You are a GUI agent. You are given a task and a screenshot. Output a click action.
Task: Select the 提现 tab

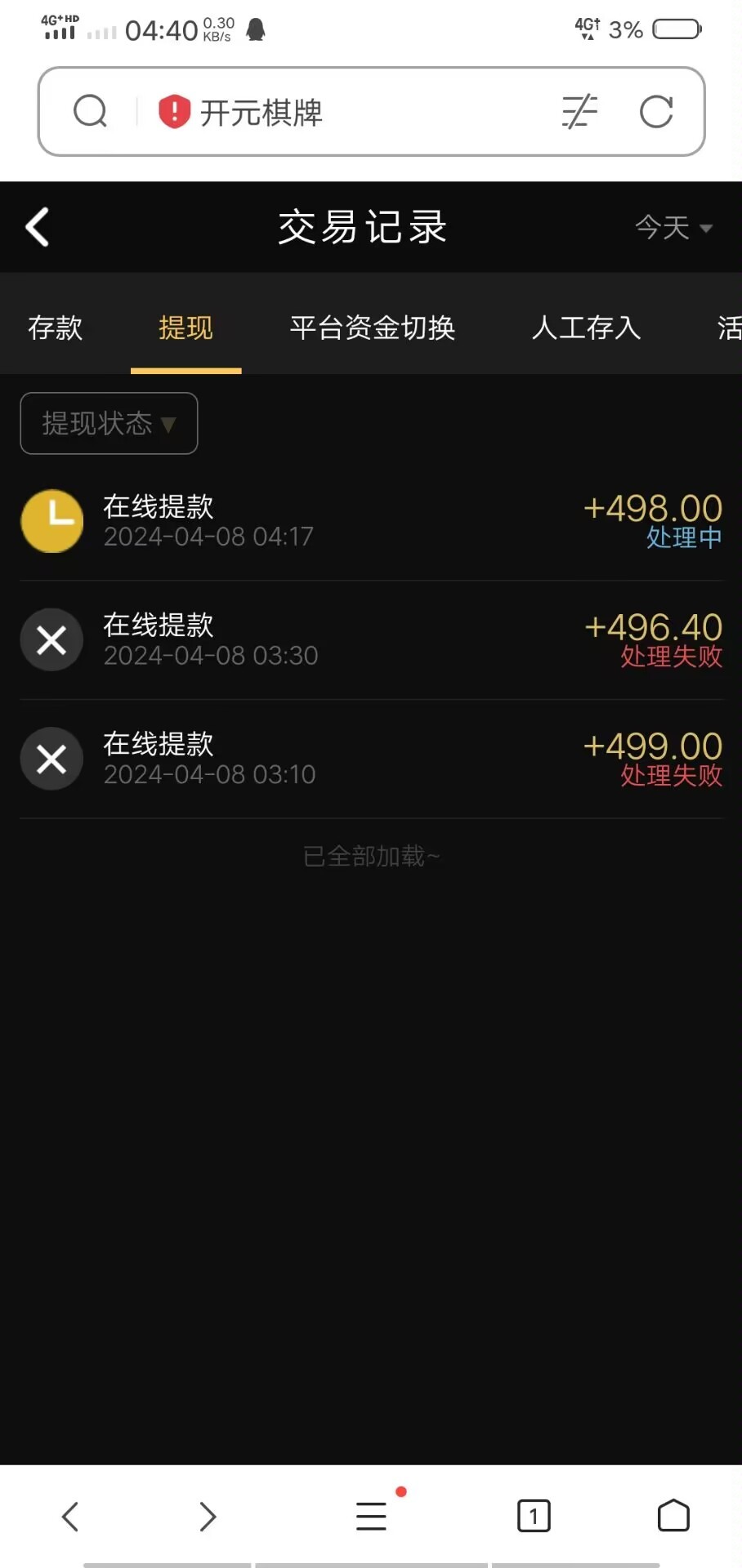[x=185, y=328]
